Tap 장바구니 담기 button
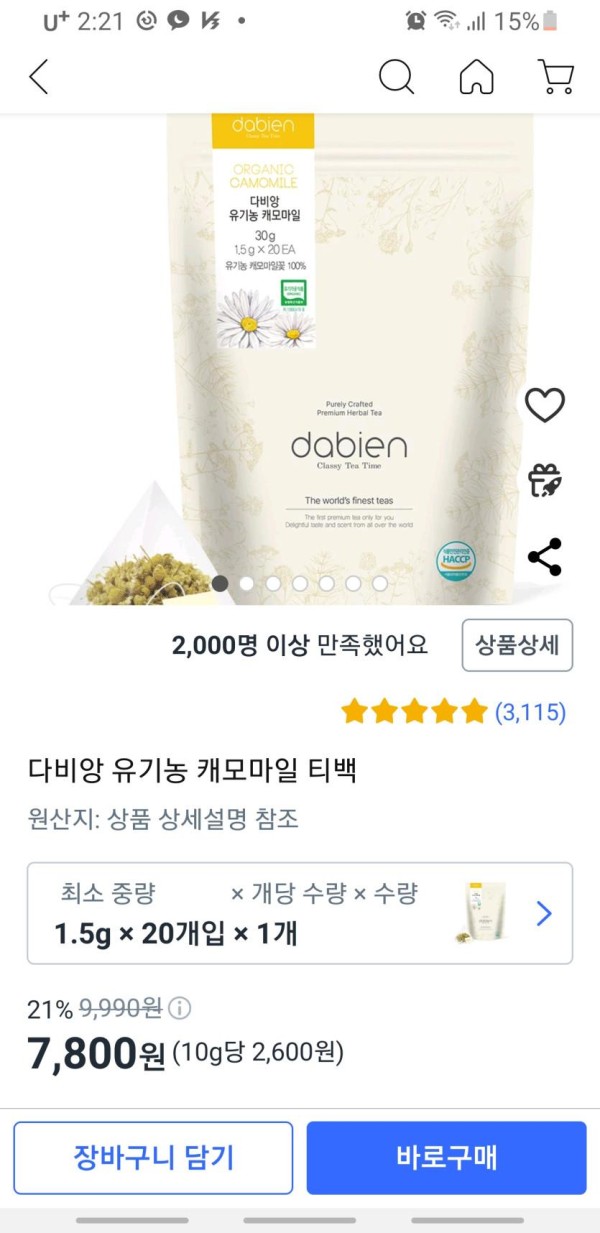The height and width of the screenshot is (1233, 600). point(153,1158)
